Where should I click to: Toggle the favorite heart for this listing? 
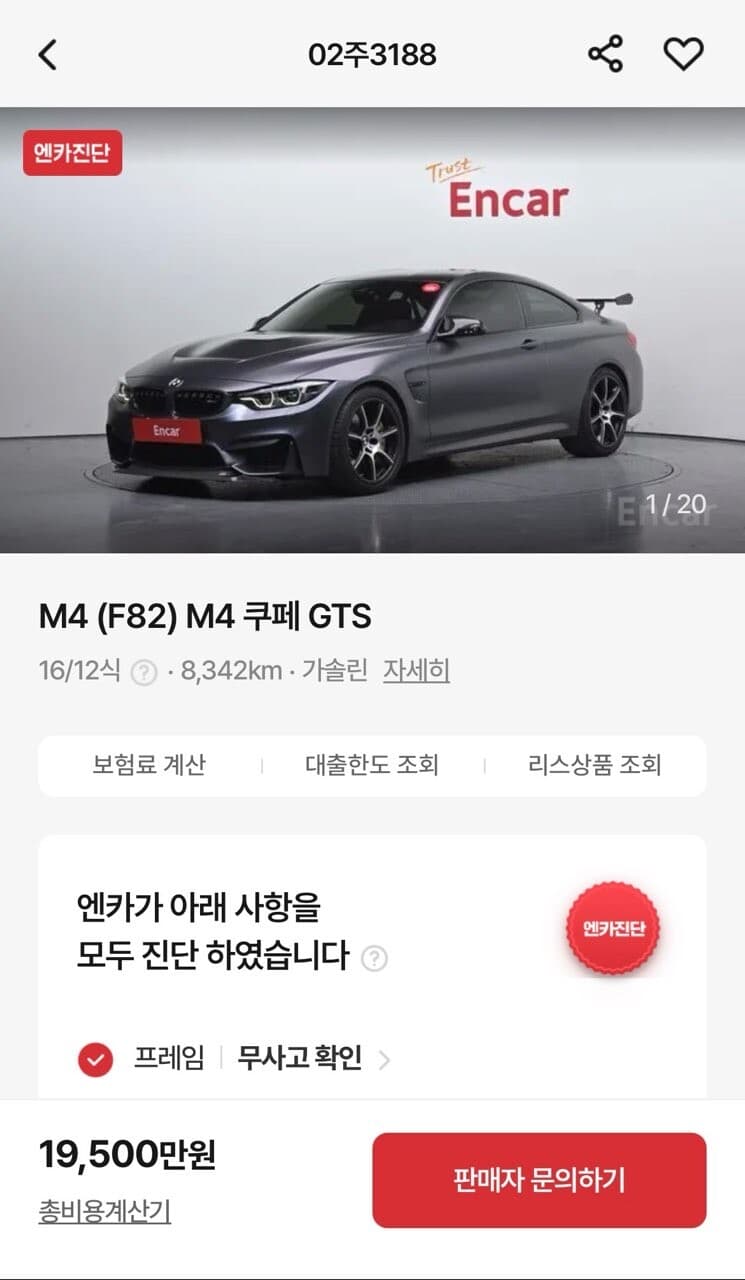pyautogui.click(x=684, y=57)
